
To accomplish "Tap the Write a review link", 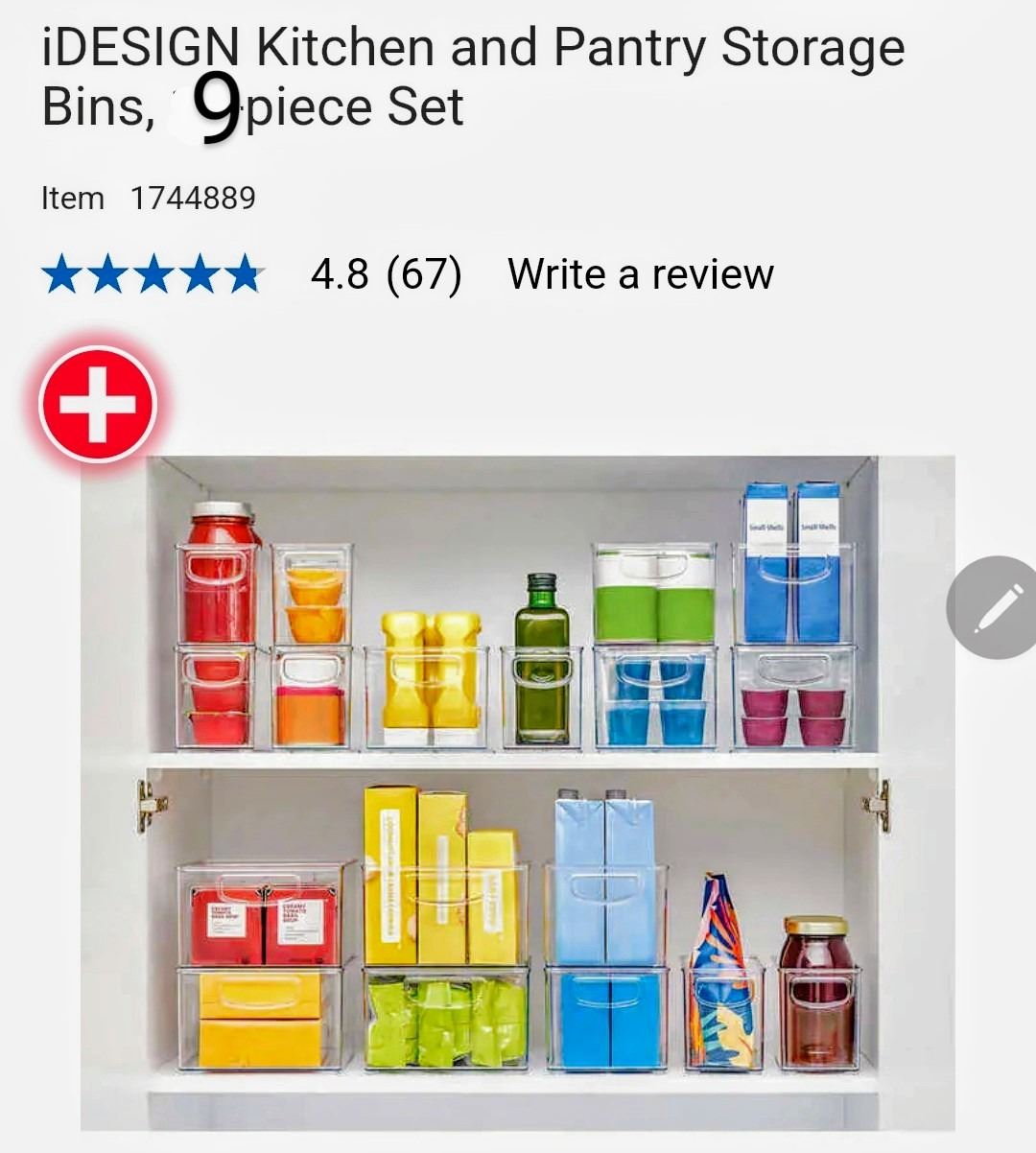I will [640, 274].
